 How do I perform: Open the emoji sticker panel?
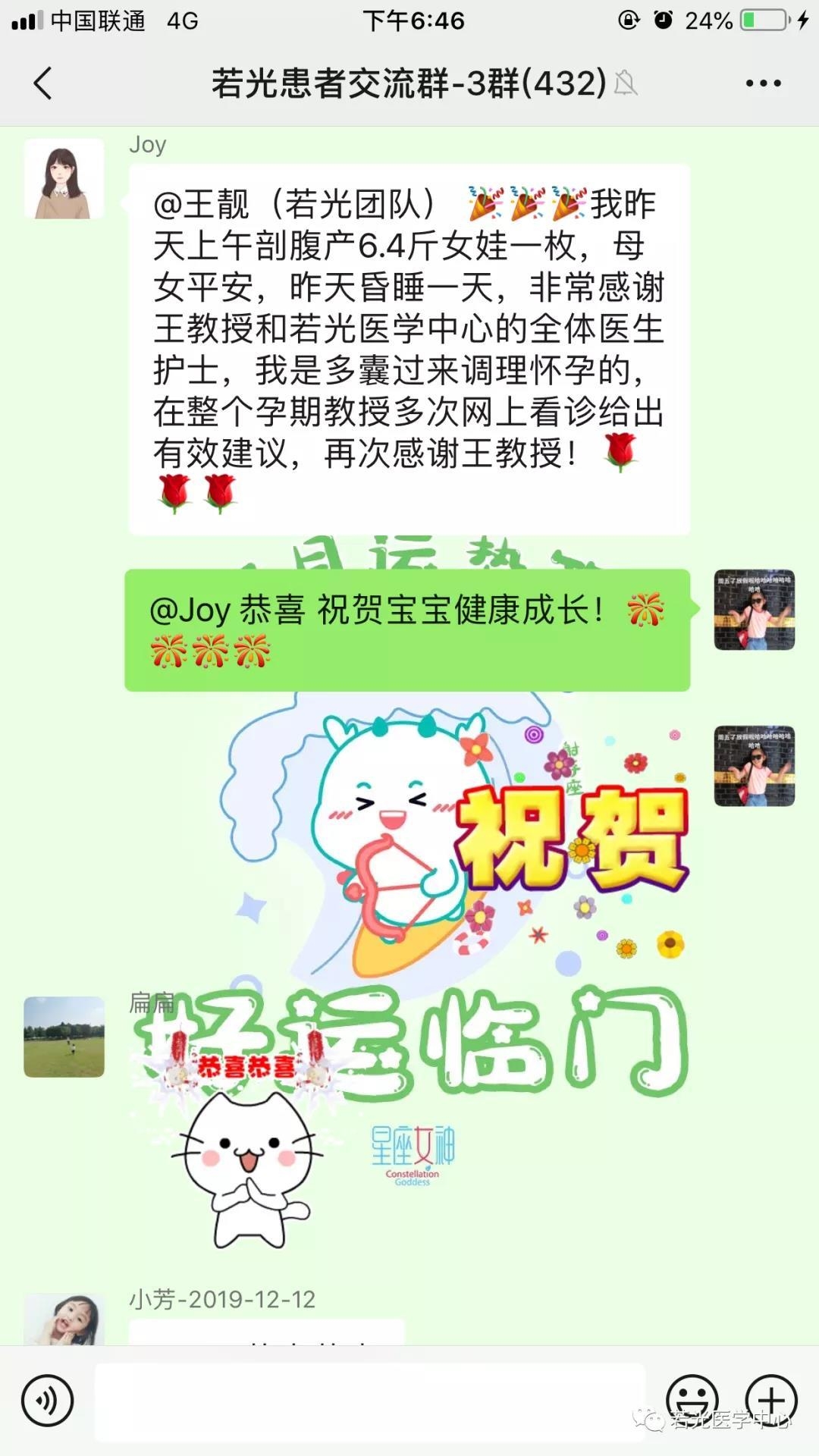692,1401
